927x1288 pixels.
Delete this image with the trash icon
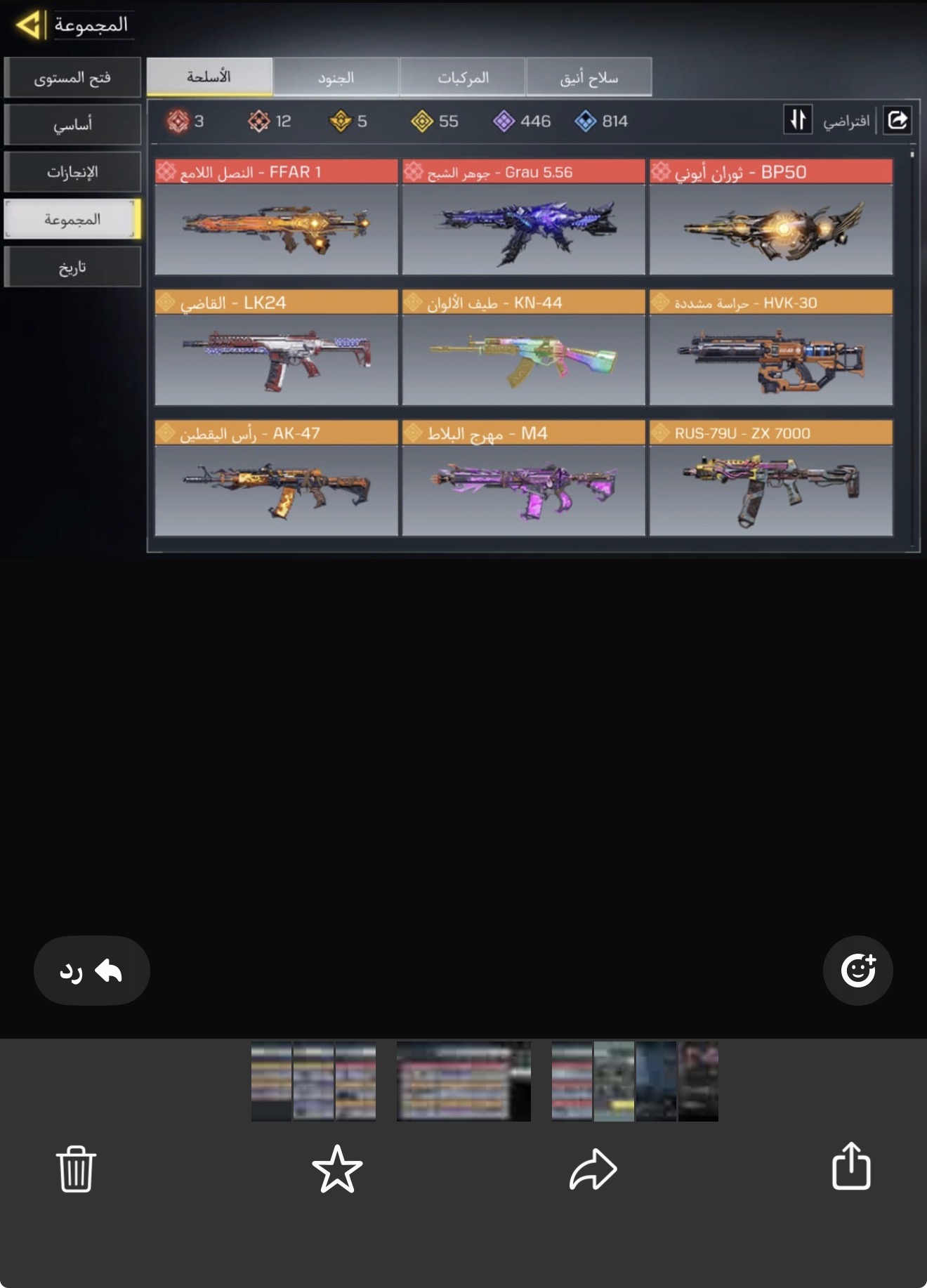76,1169
